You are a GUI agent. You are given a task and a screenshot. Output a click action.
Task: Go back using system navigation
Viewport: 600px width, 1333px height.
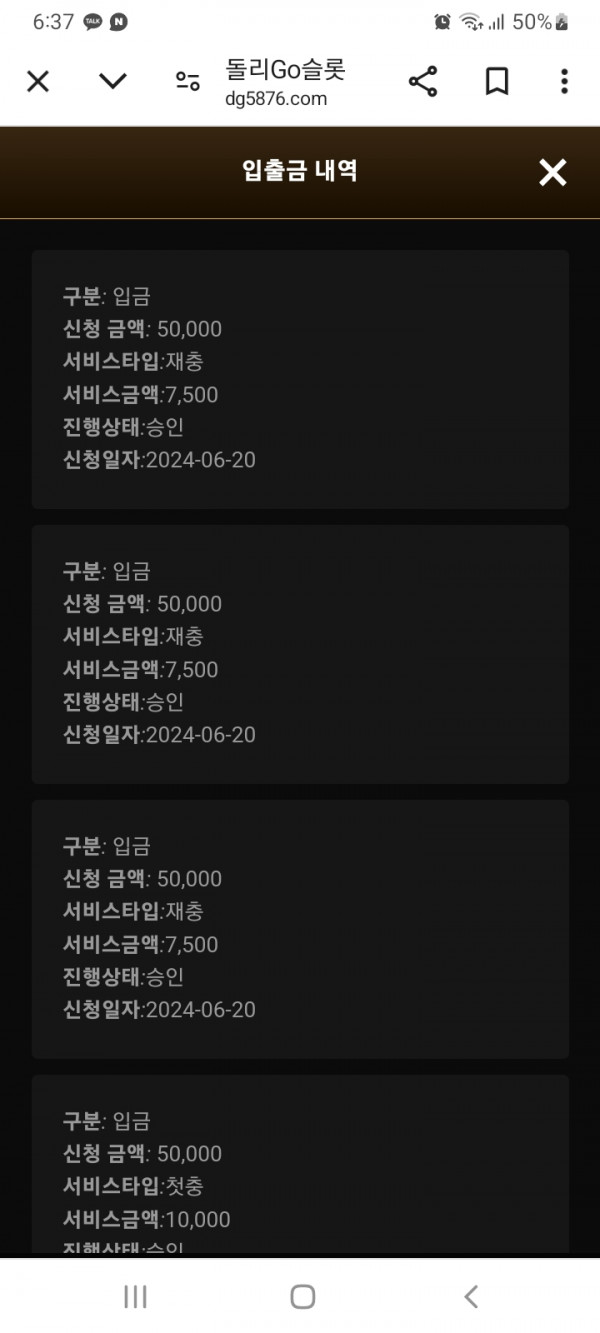click(x=471, y=1297)
